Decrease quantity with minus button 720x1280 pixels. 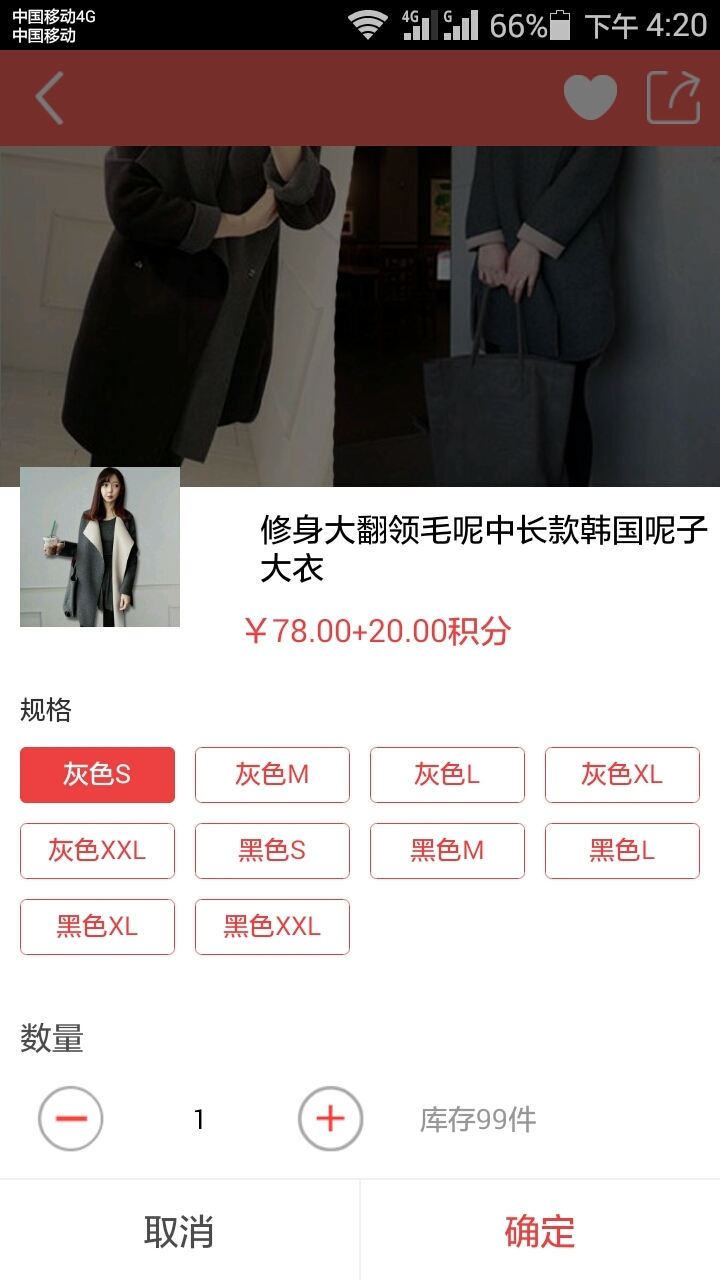point(71,1118)
